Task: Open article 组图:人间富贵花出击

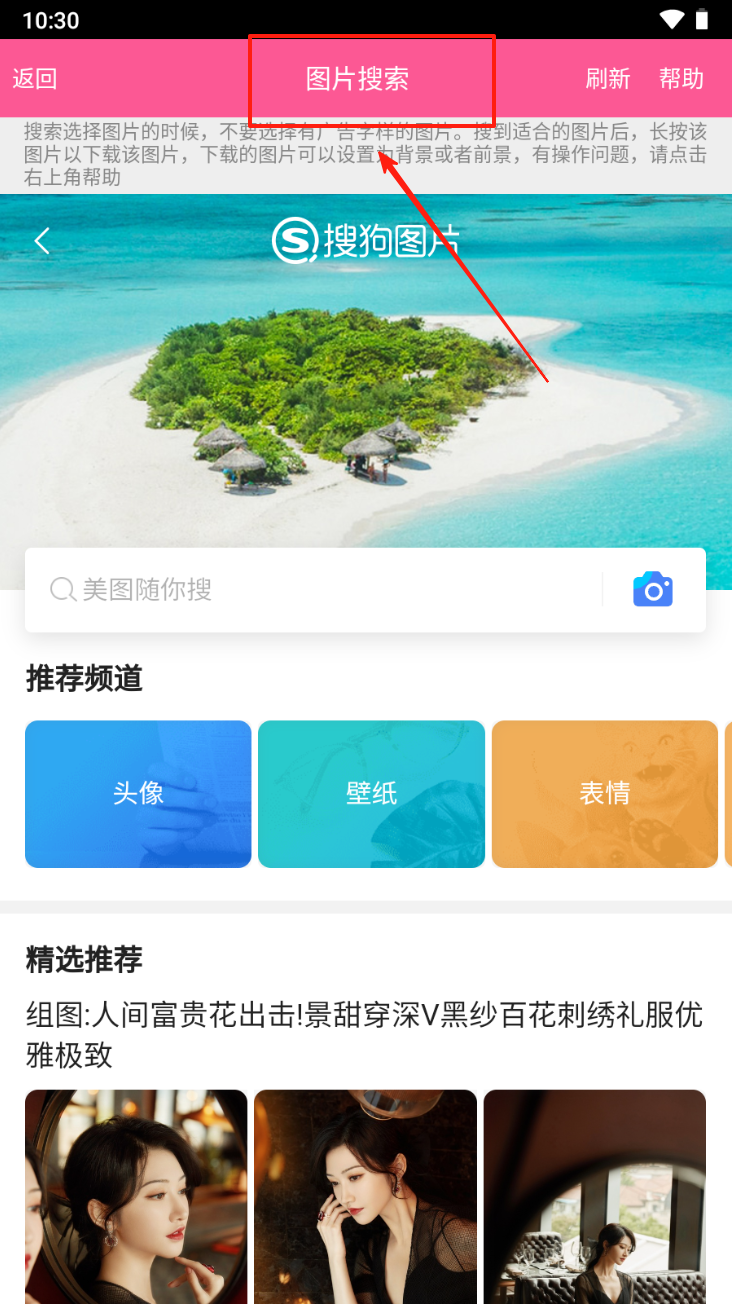Action: click(365, 1035)
